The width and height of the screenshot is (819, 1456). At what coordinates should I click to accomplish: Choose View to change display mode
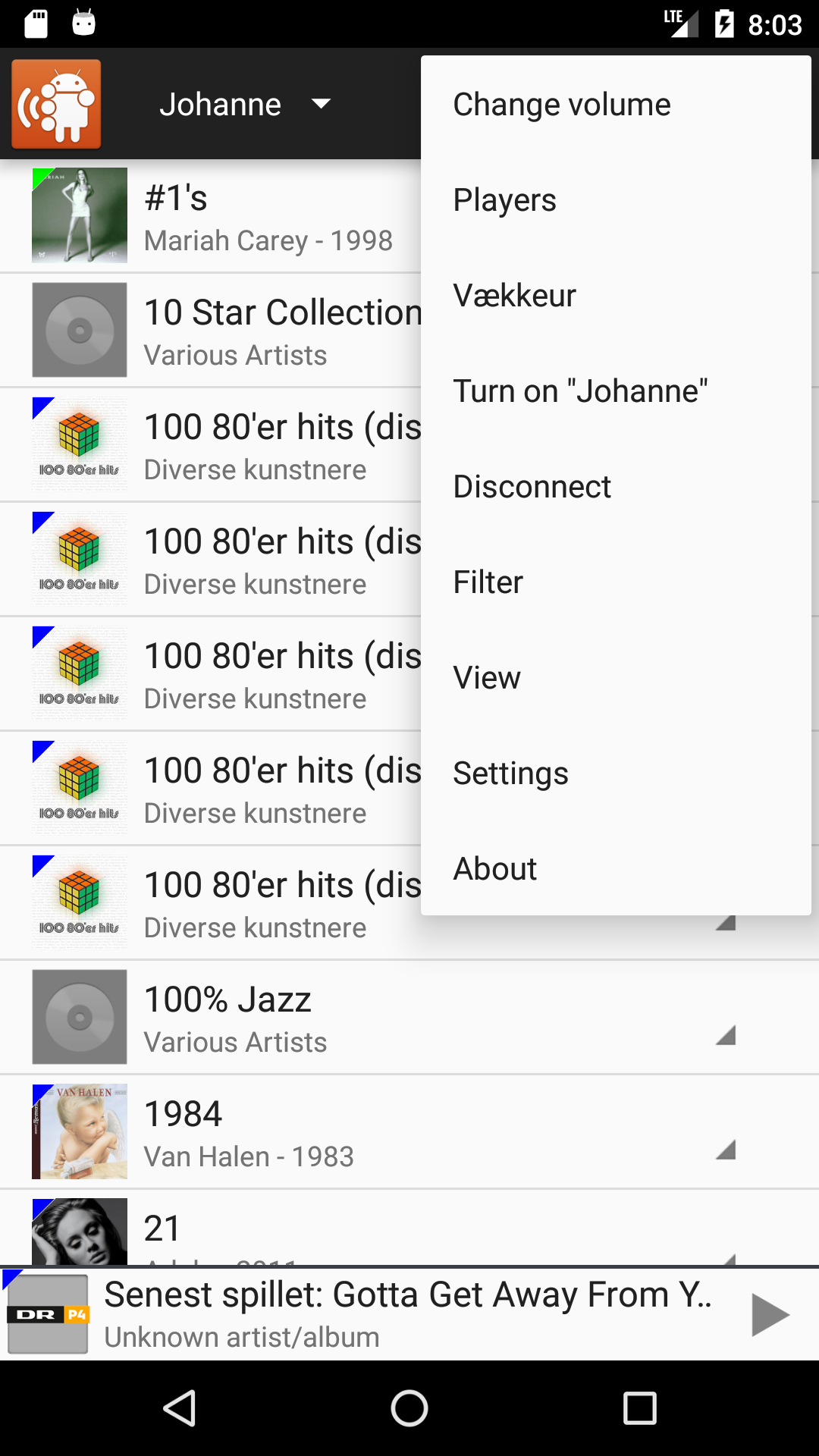[x=487, y=677]
